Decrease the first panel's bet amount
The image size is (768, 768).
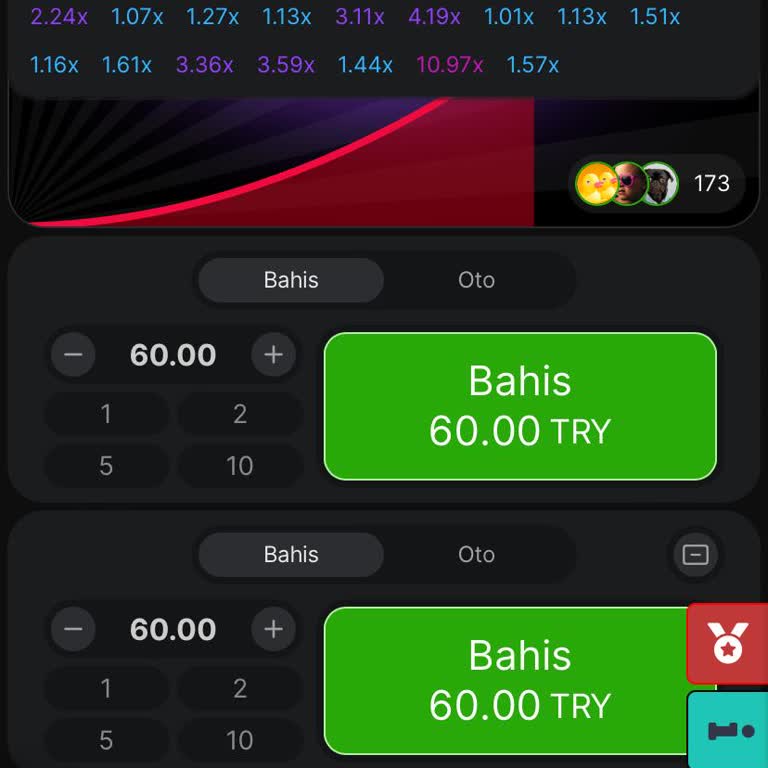[73, 354]
